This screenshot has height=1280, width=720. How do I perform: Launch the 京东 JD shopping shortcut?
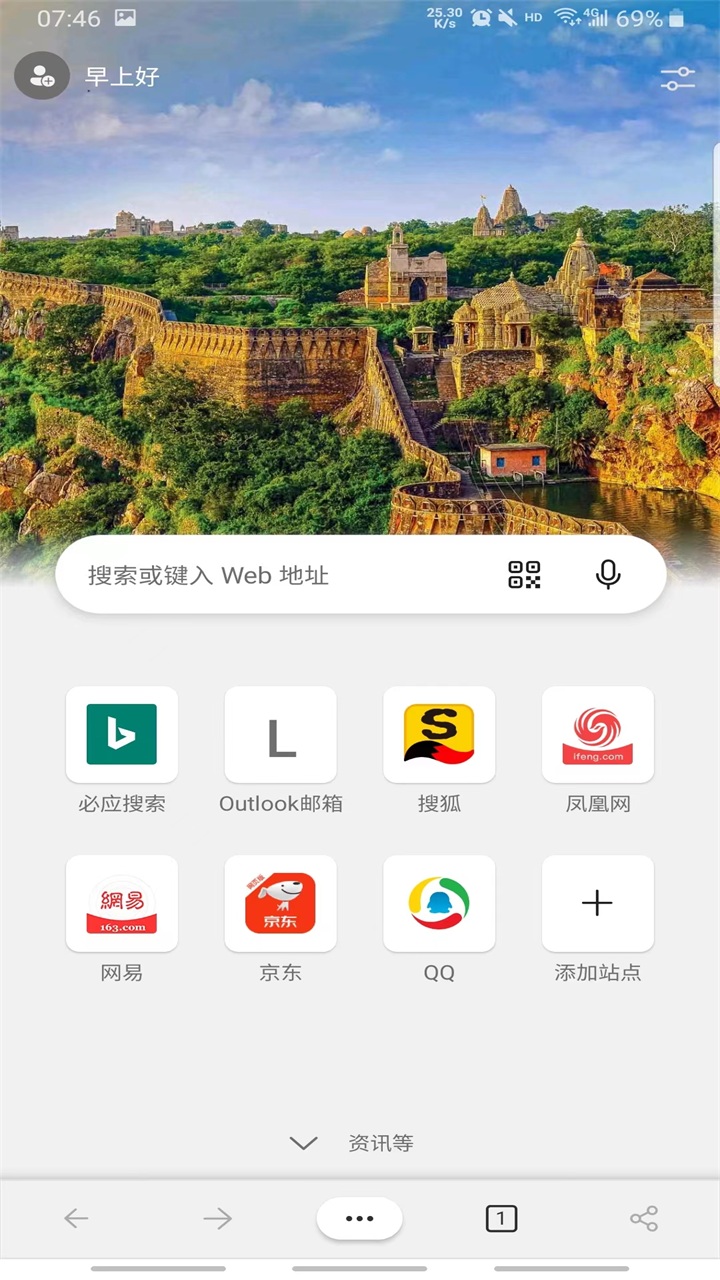280,903
